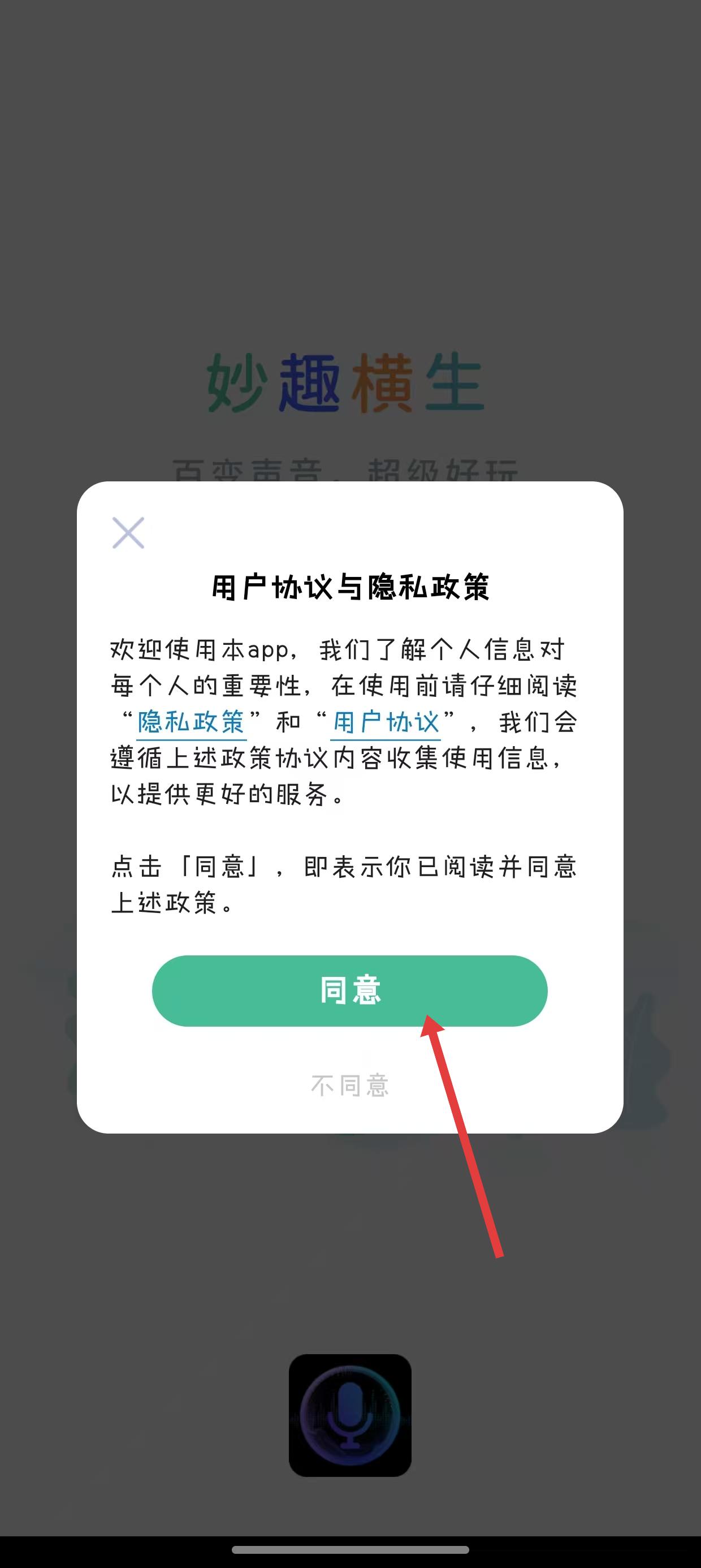Open the 隐私政策 link
Image resolution: width=701 pixels, height=1568 pixels.
coord(191,722)
